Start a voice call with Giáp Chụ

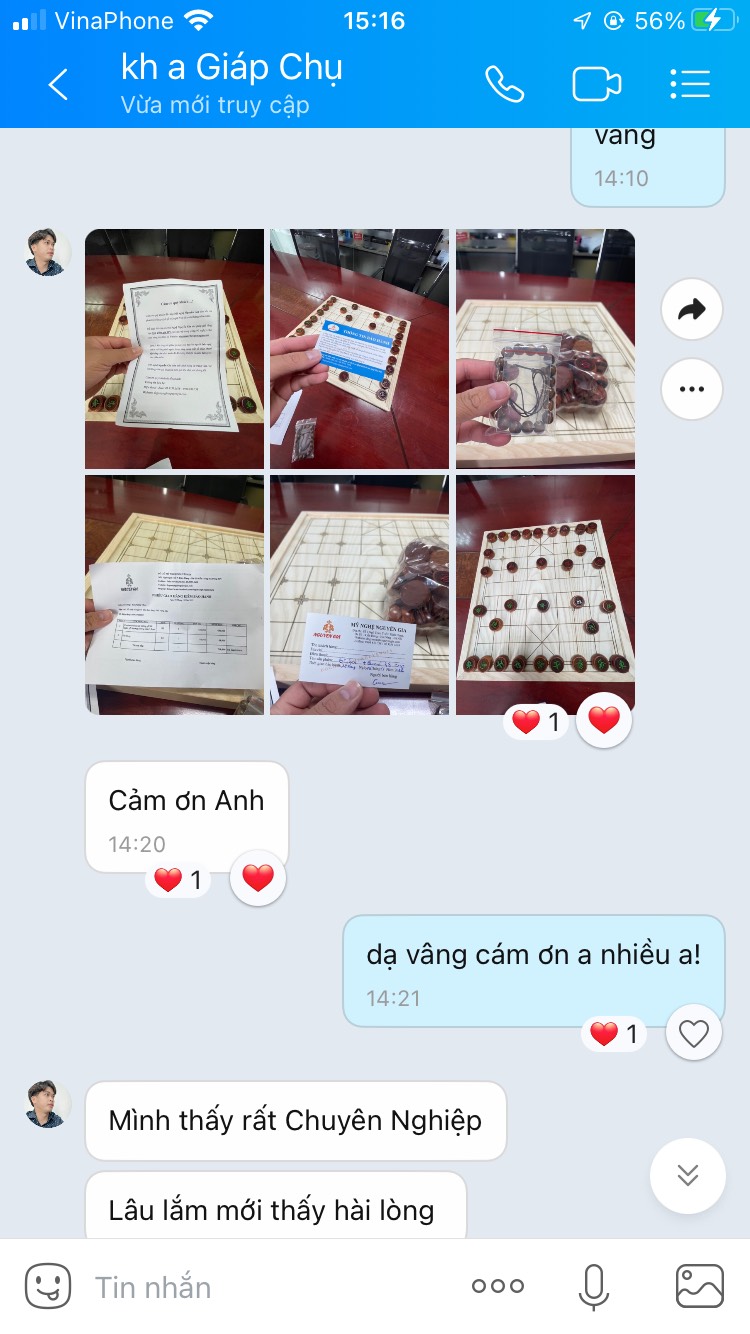tap(504, 85)
